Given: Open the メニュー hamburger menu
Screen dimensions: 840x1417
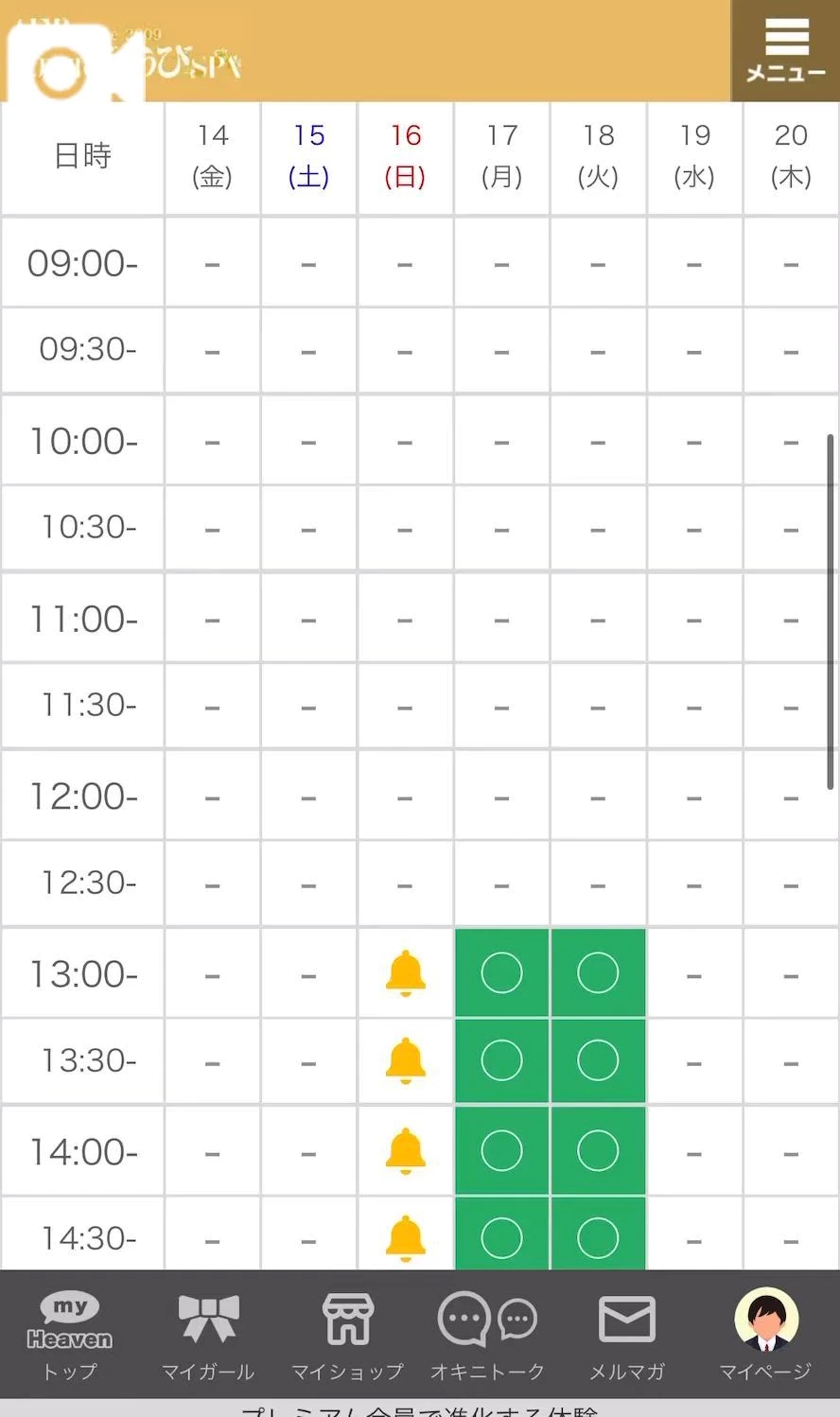Looking at the screenshot, I should coord(785,51).
